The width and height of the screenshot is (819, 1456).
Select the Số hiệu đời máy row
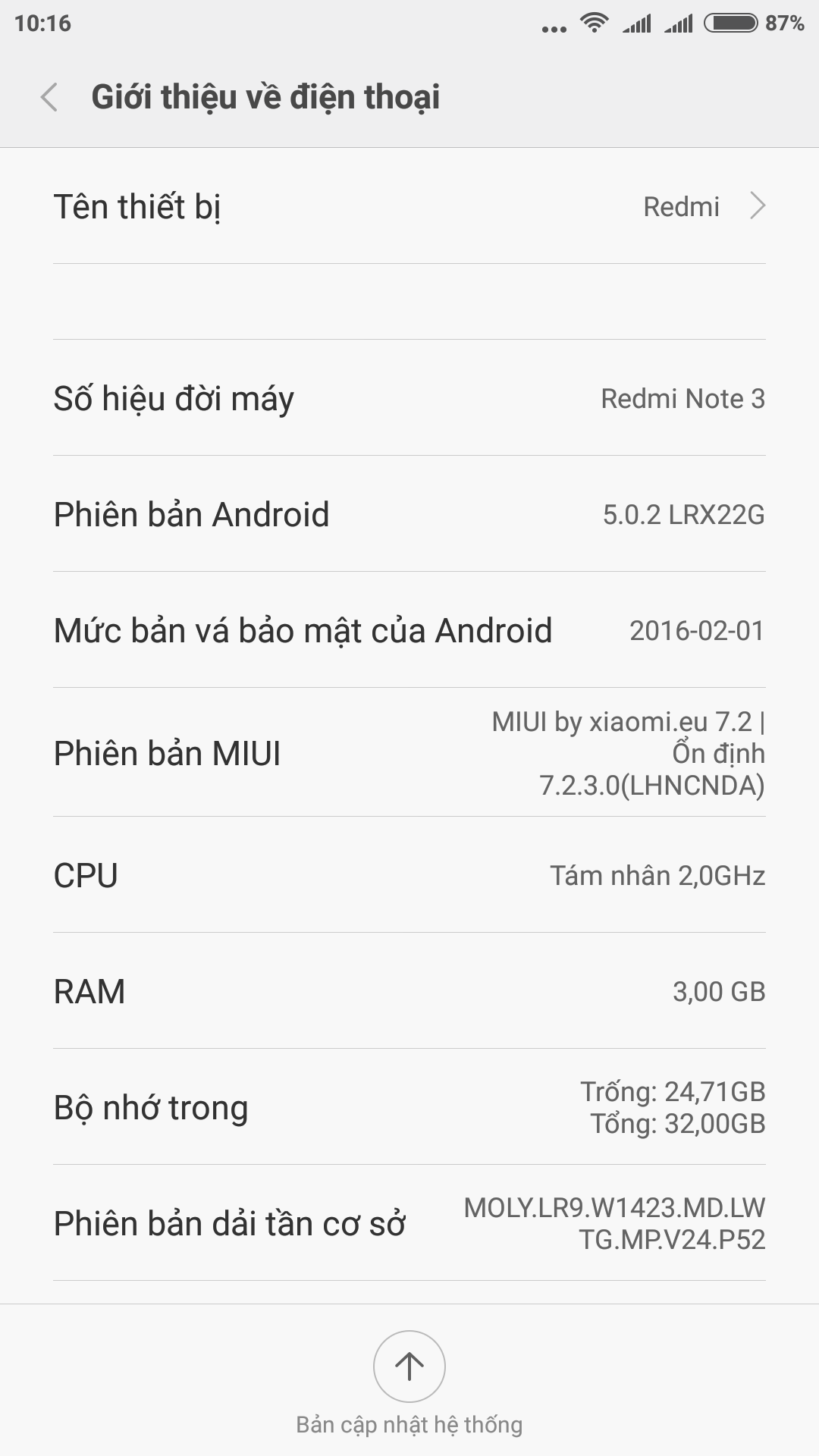click(x=409, y=398)
